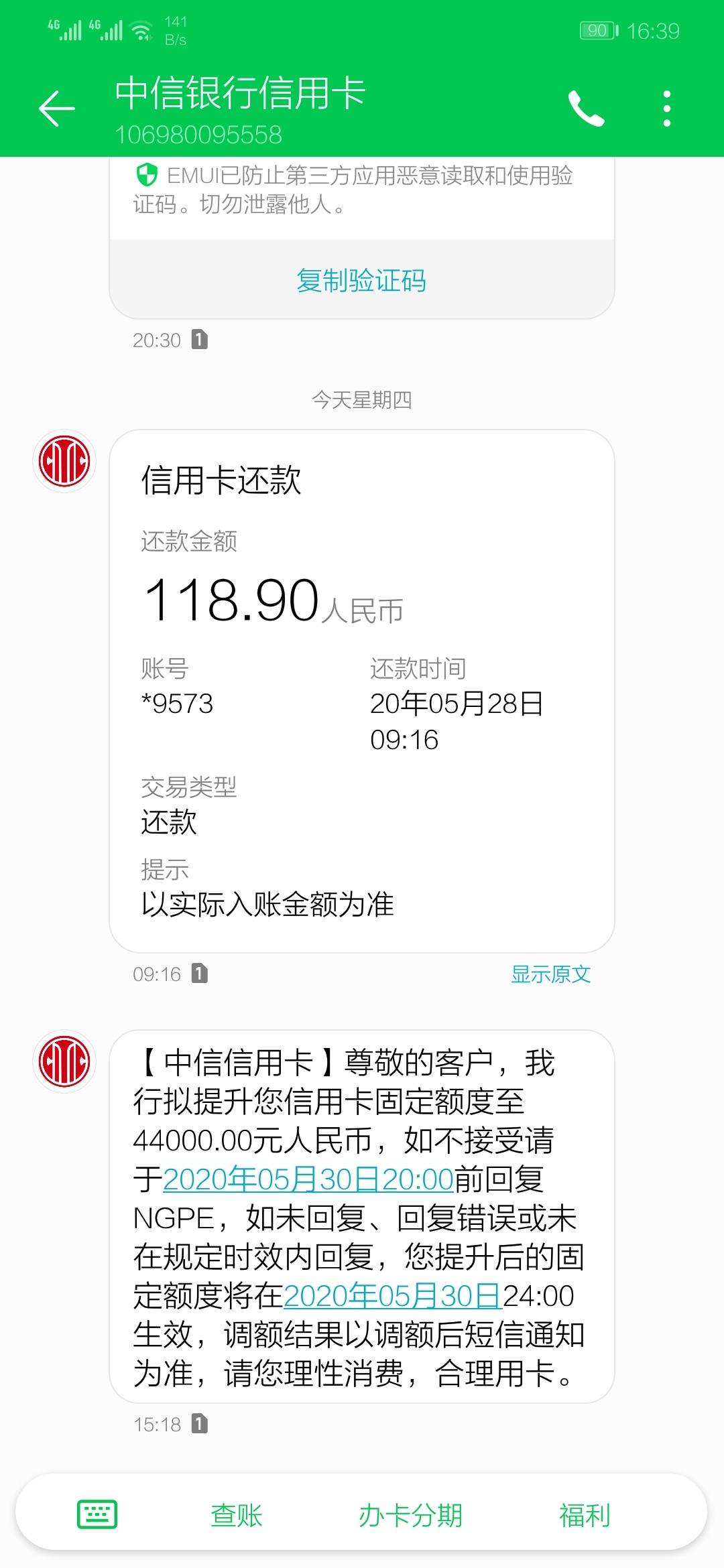Open the 查账 menu

pyautogui.click(x=236, y=1515)
